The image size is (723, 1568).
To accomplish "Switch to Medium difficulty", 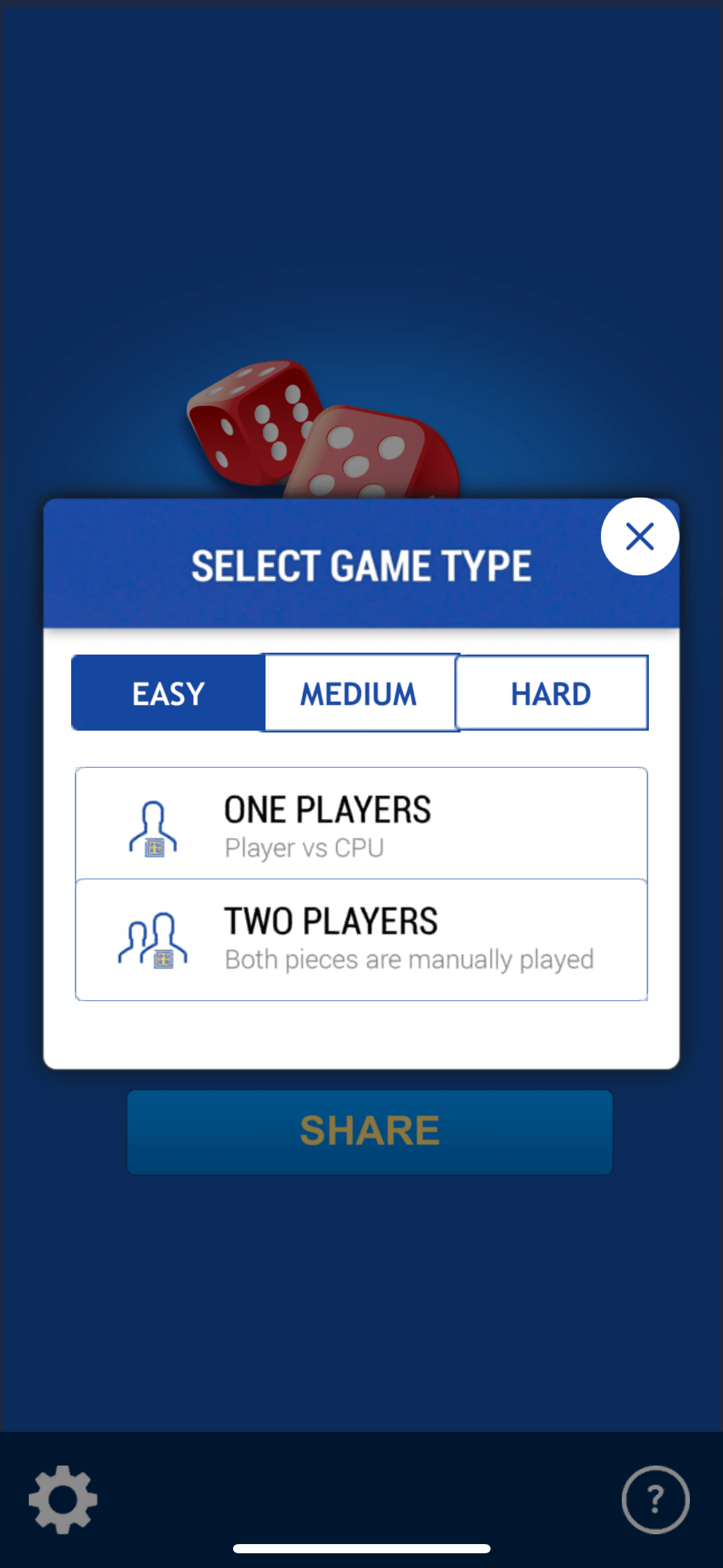I will point(360,693).
